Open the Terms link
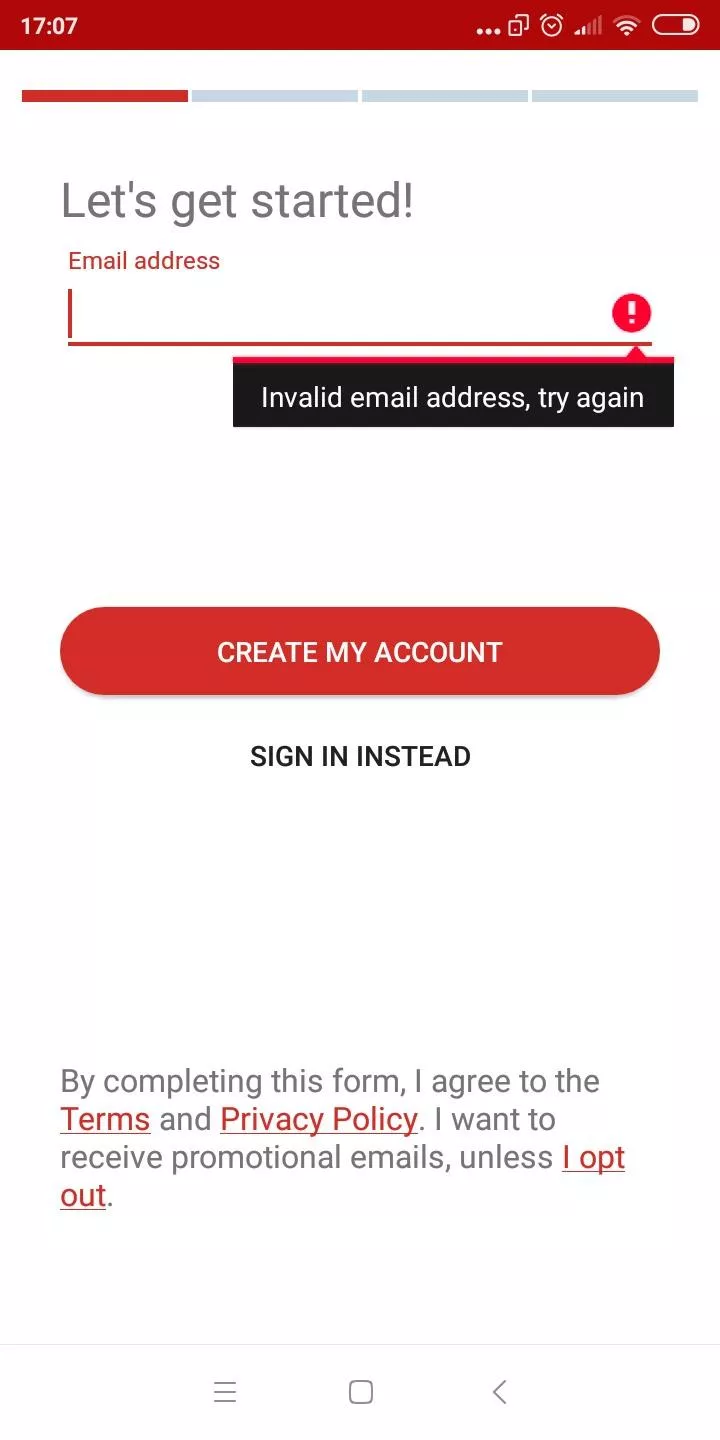This screenshot has width=720, height=1440. [105, 1119]
